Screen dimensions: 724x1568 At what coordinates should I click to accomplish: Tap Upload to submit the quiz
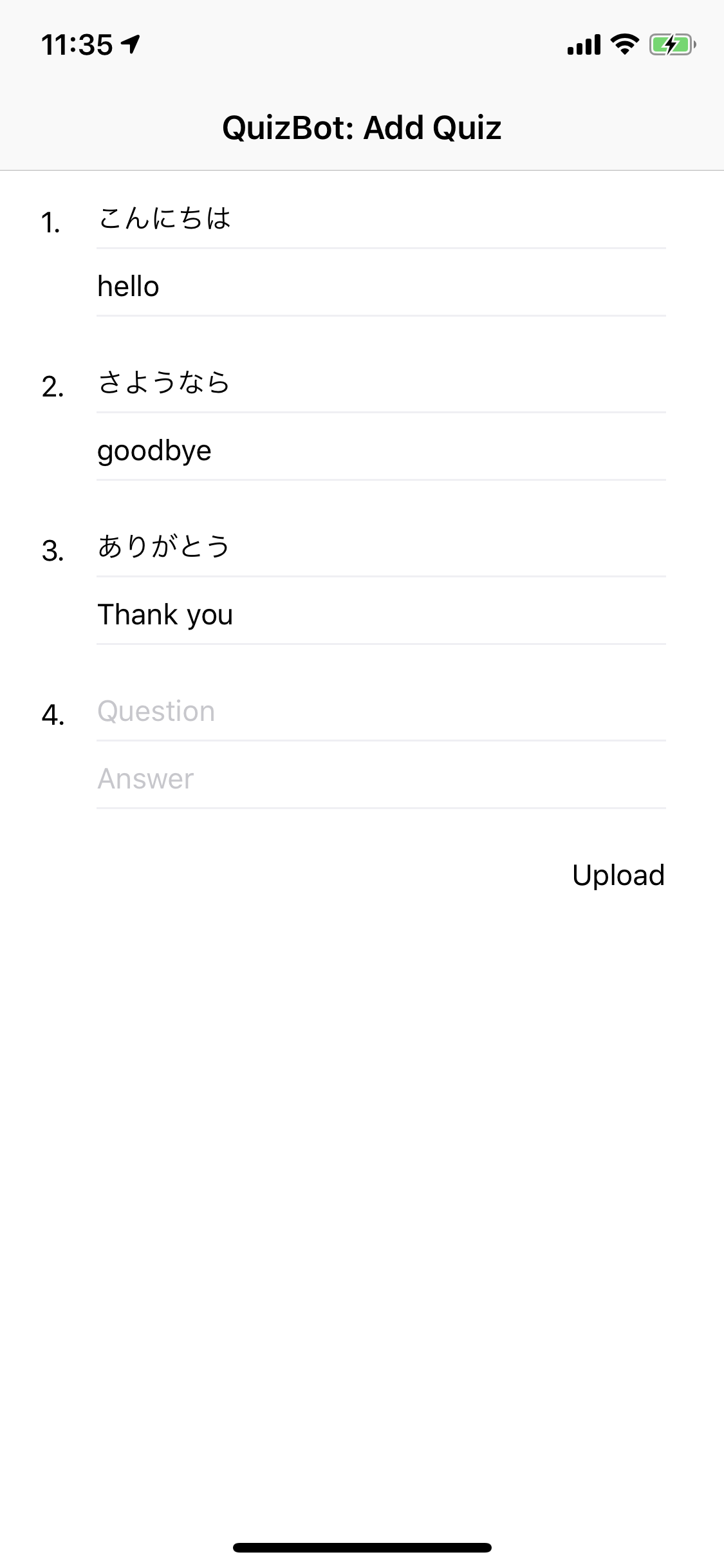tap(618, 875)
